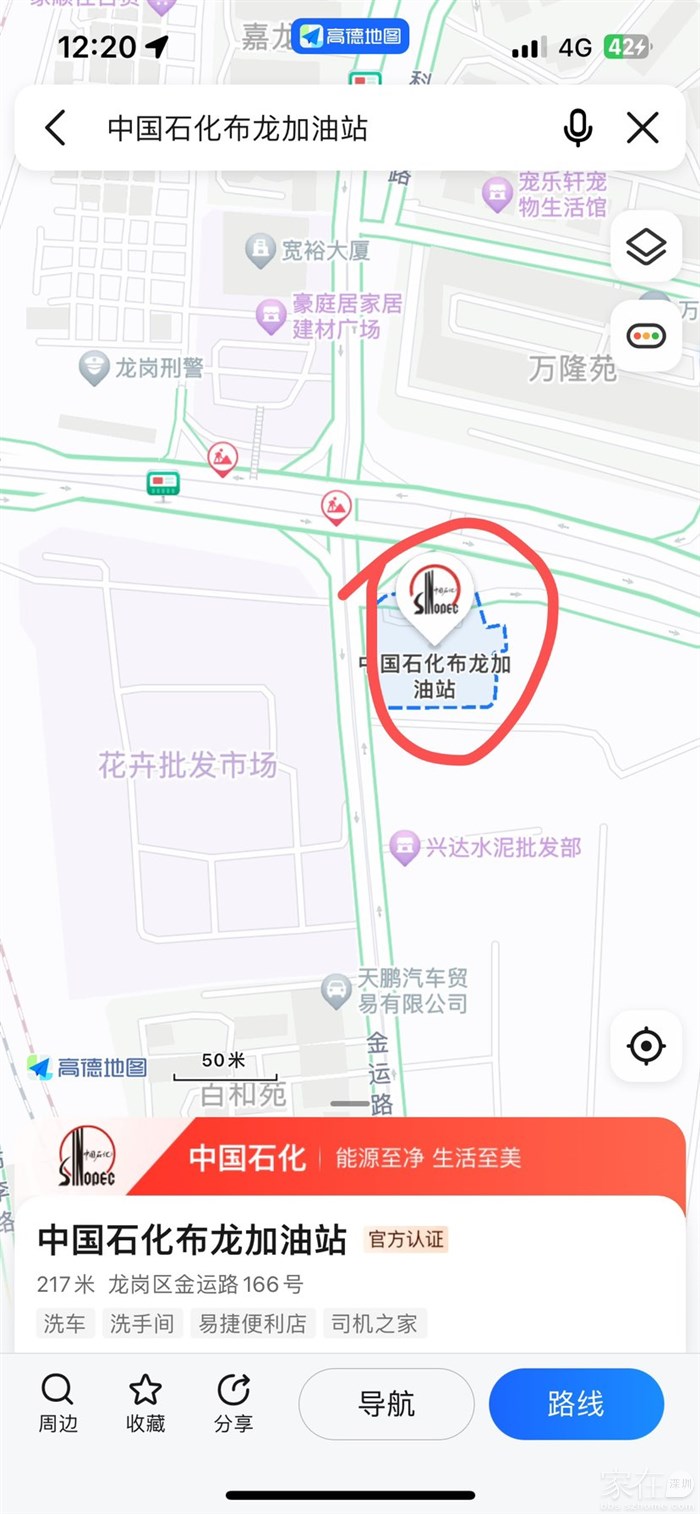View route options with 路线

point(576,1404)
